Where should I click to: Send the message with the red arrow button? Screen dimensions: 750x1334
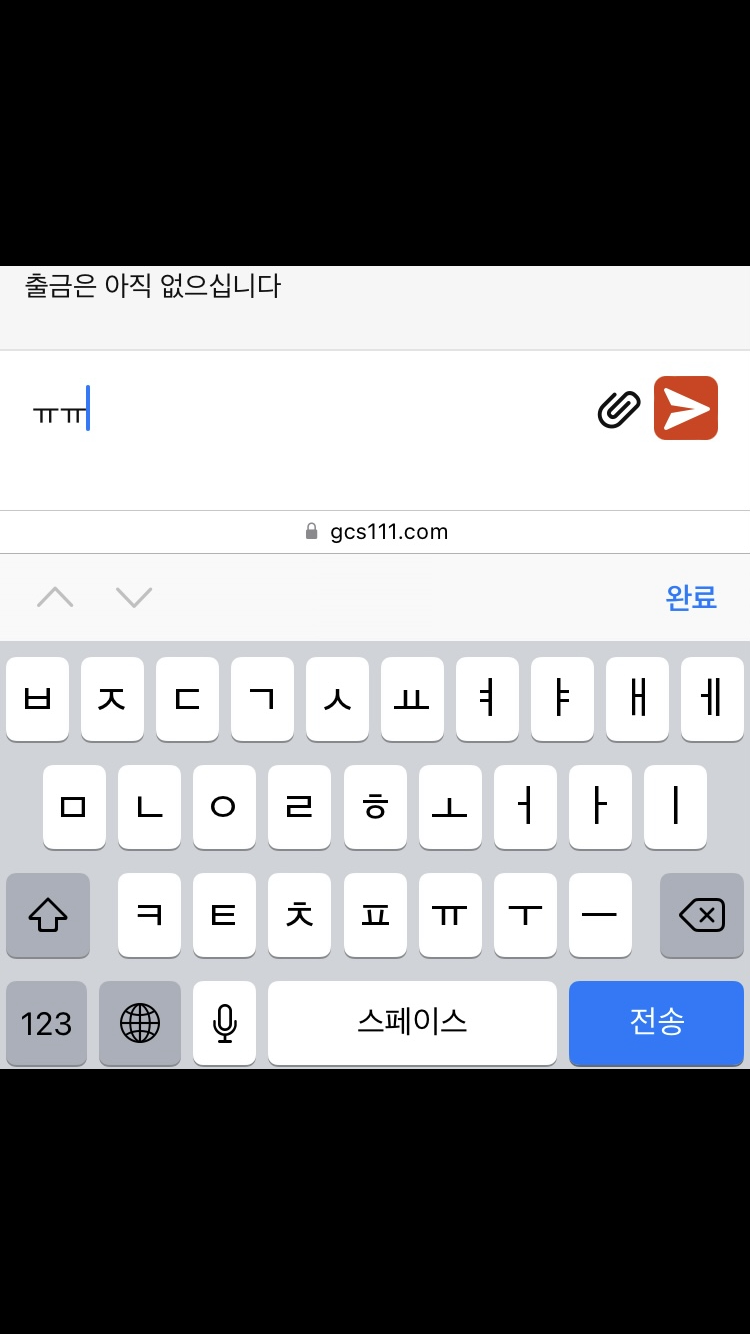(686, 408)
